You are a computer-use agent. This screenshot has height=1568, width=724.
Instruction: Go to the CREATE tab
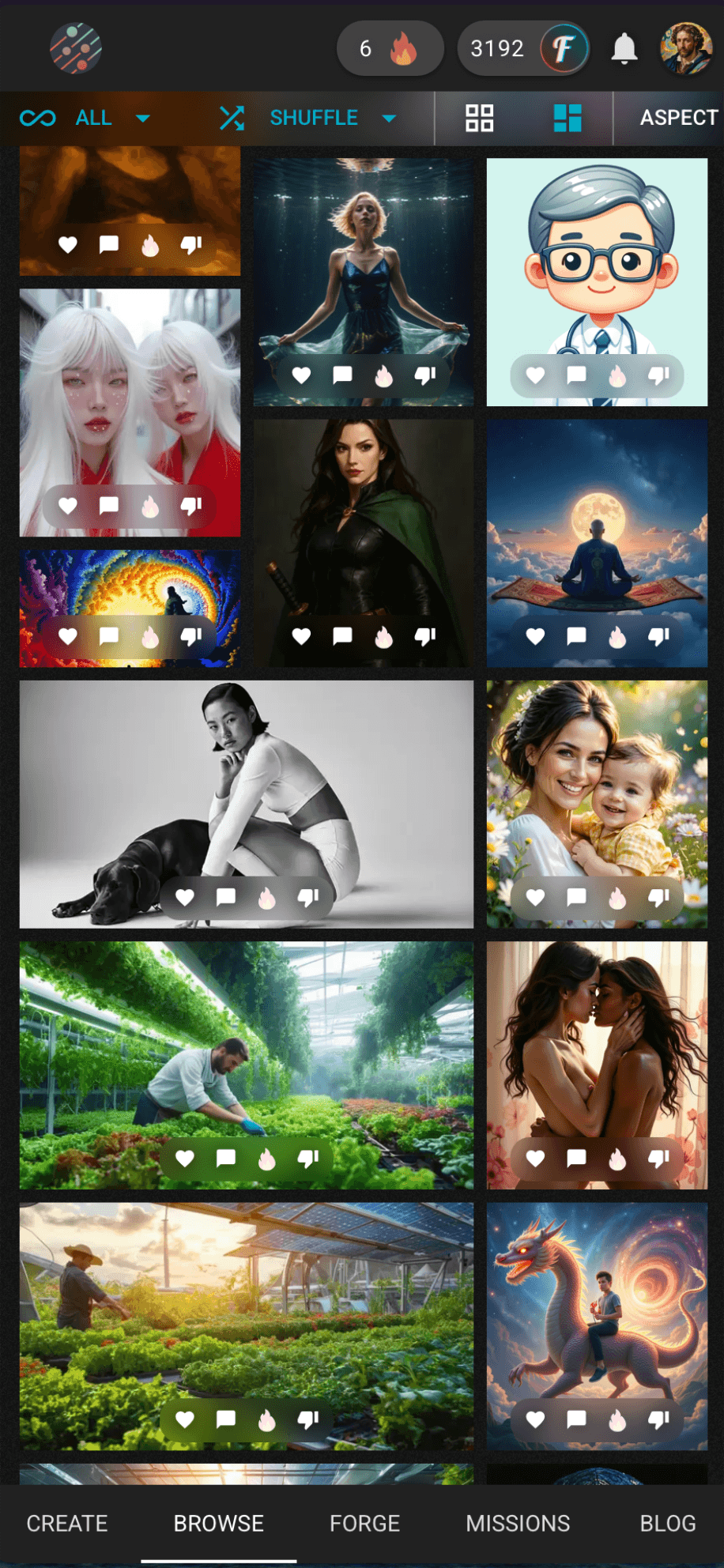67,1523
